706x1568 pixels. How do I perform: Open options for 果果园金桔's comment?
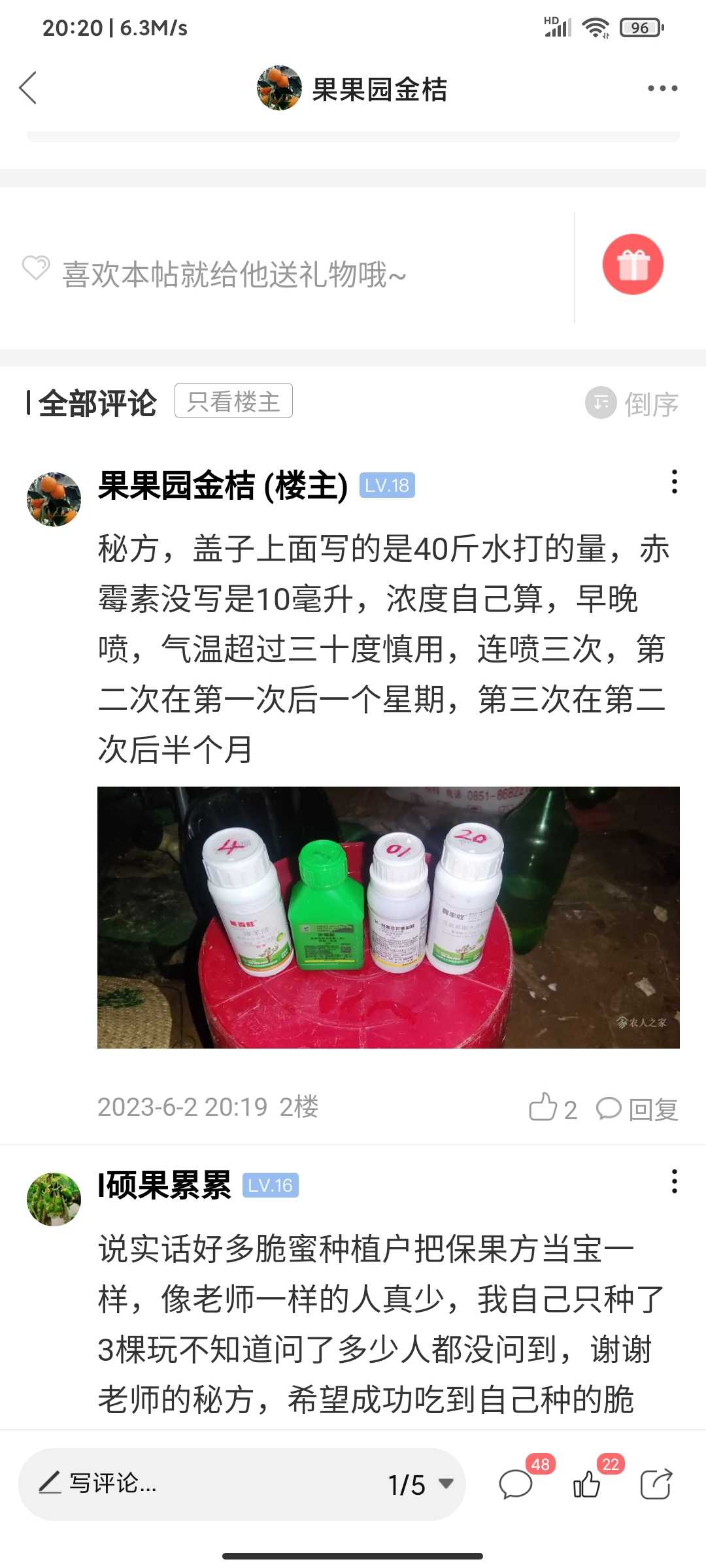tap(674, 482)
